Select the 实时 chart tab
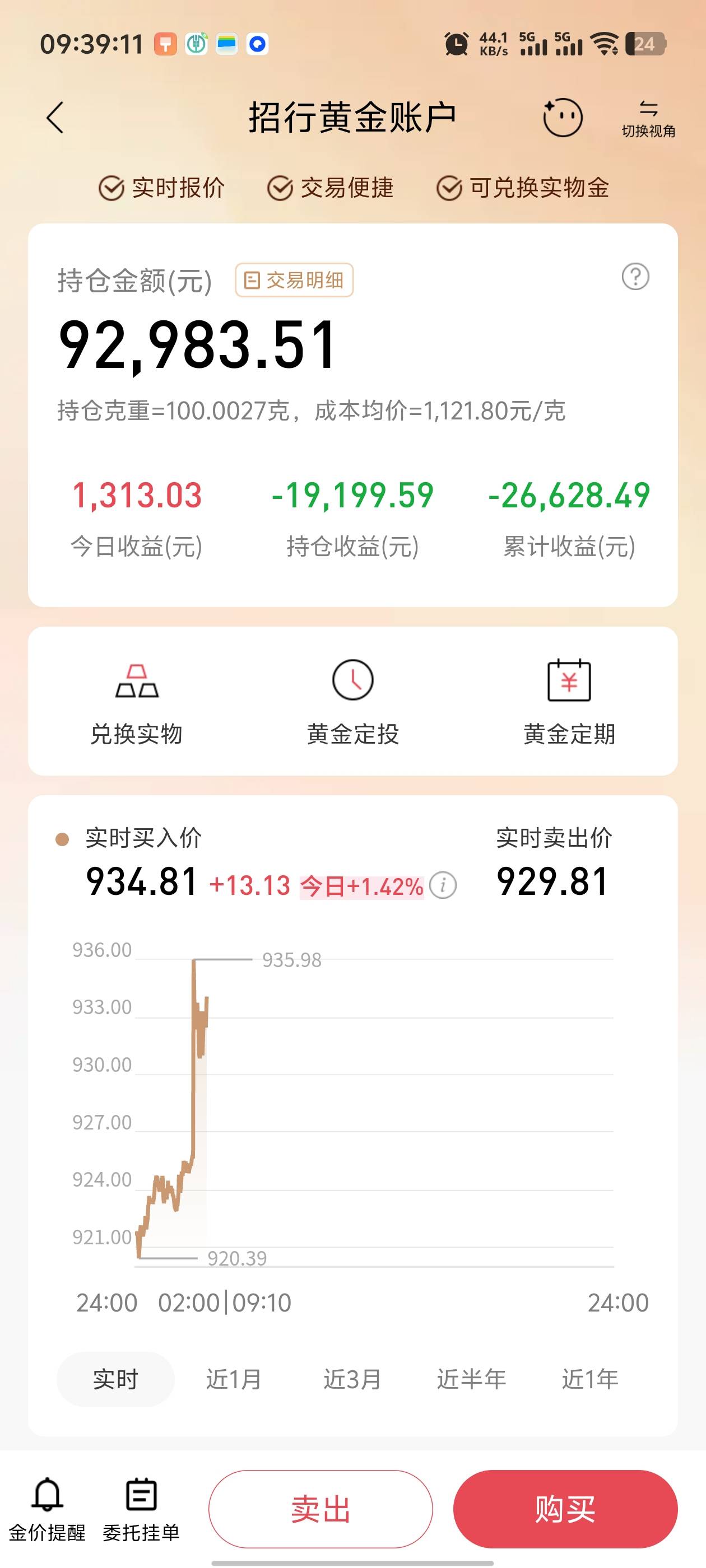Viewport: 706px width, 1568px height. pyautogui.click(x=116, y=1379)
